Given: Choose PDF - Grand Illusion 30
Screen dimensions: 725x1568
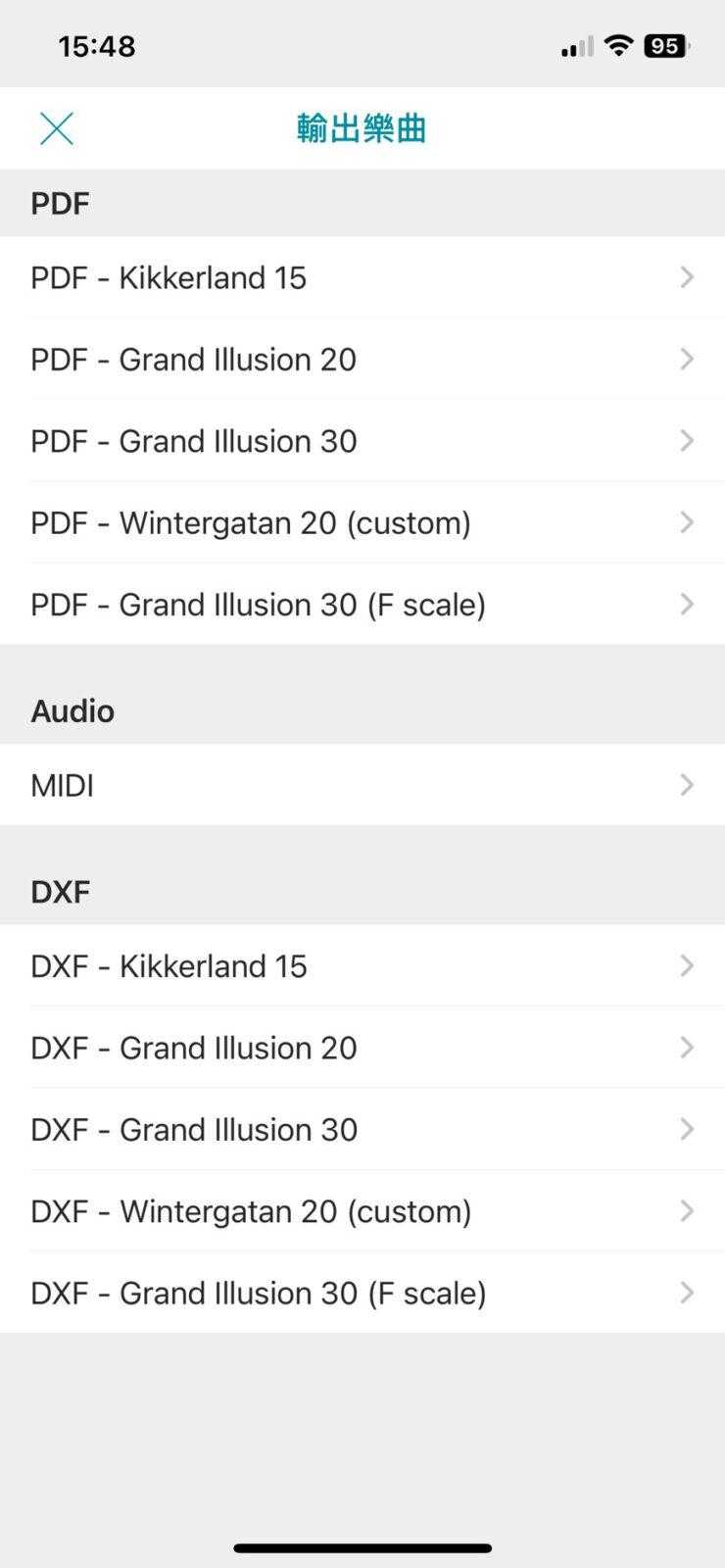Looking at the screenshot, I should (x=362, y=441).
